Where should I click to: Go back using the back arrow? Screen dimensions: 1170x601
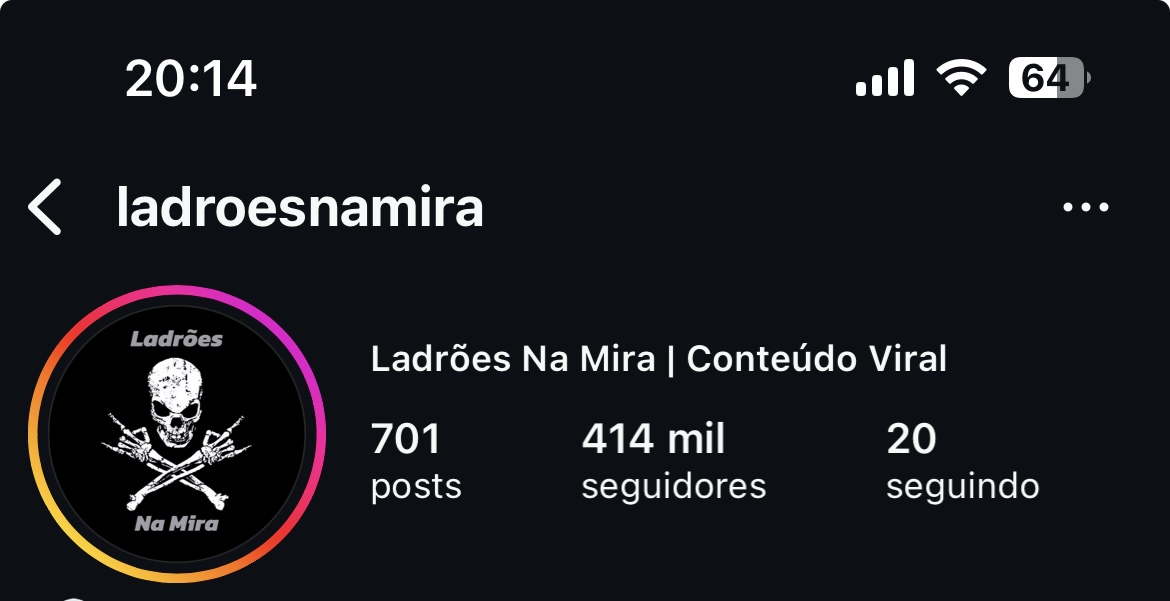click(x=46, y=208)
